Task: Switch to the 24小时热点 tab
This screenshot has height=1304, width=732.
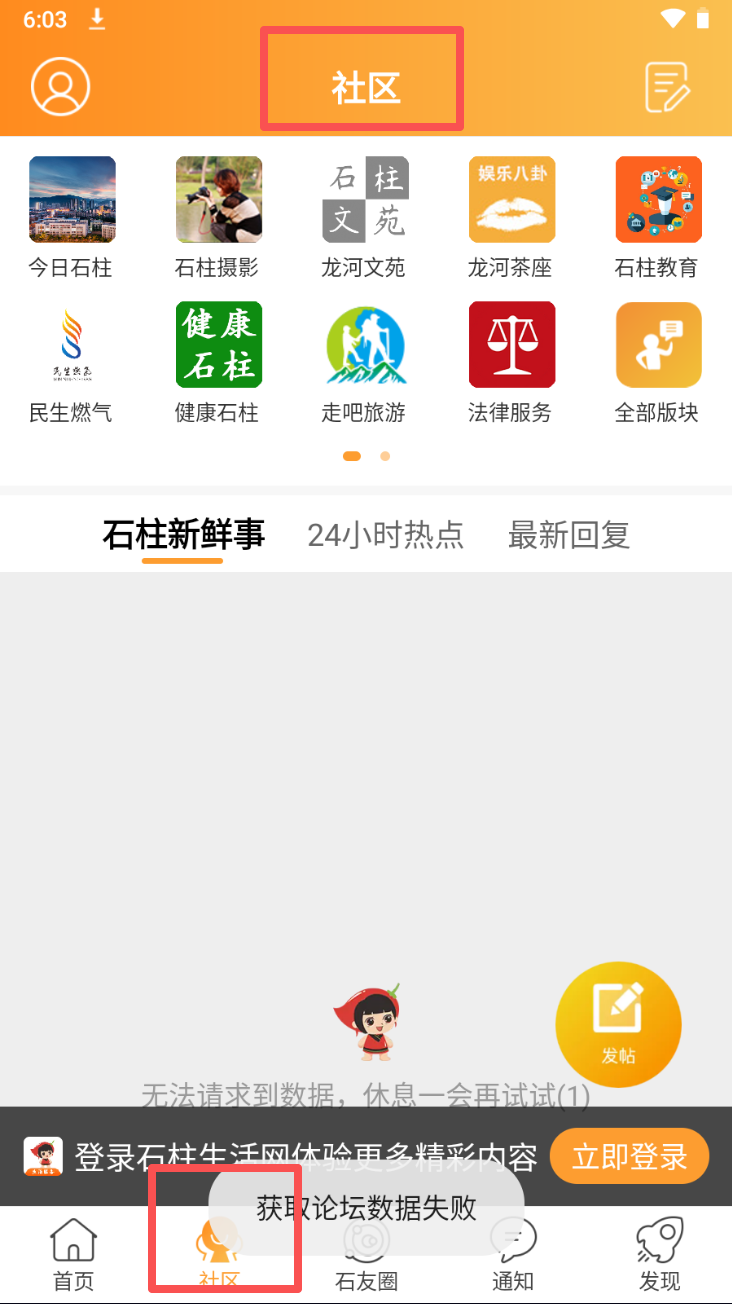Action: [385, 535]
